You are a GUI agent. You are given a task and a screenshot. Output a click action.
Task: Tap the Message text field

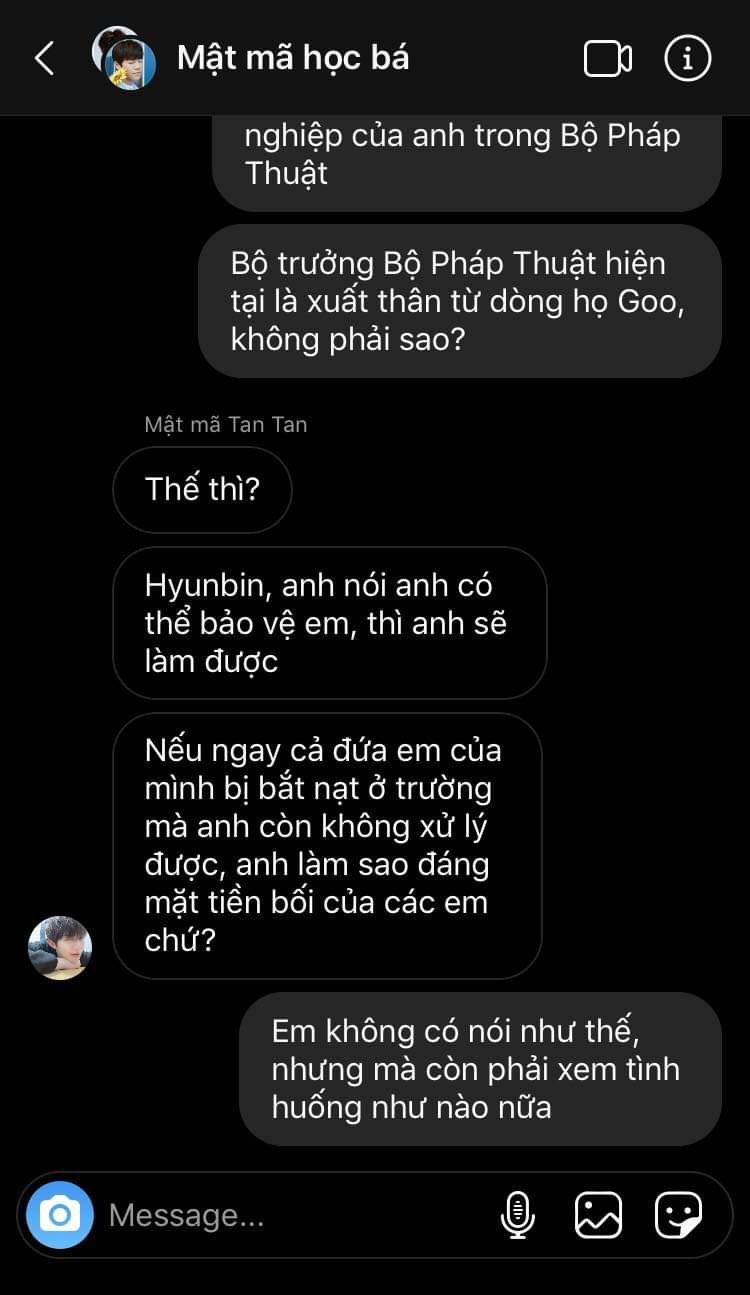coord(290,1215)
